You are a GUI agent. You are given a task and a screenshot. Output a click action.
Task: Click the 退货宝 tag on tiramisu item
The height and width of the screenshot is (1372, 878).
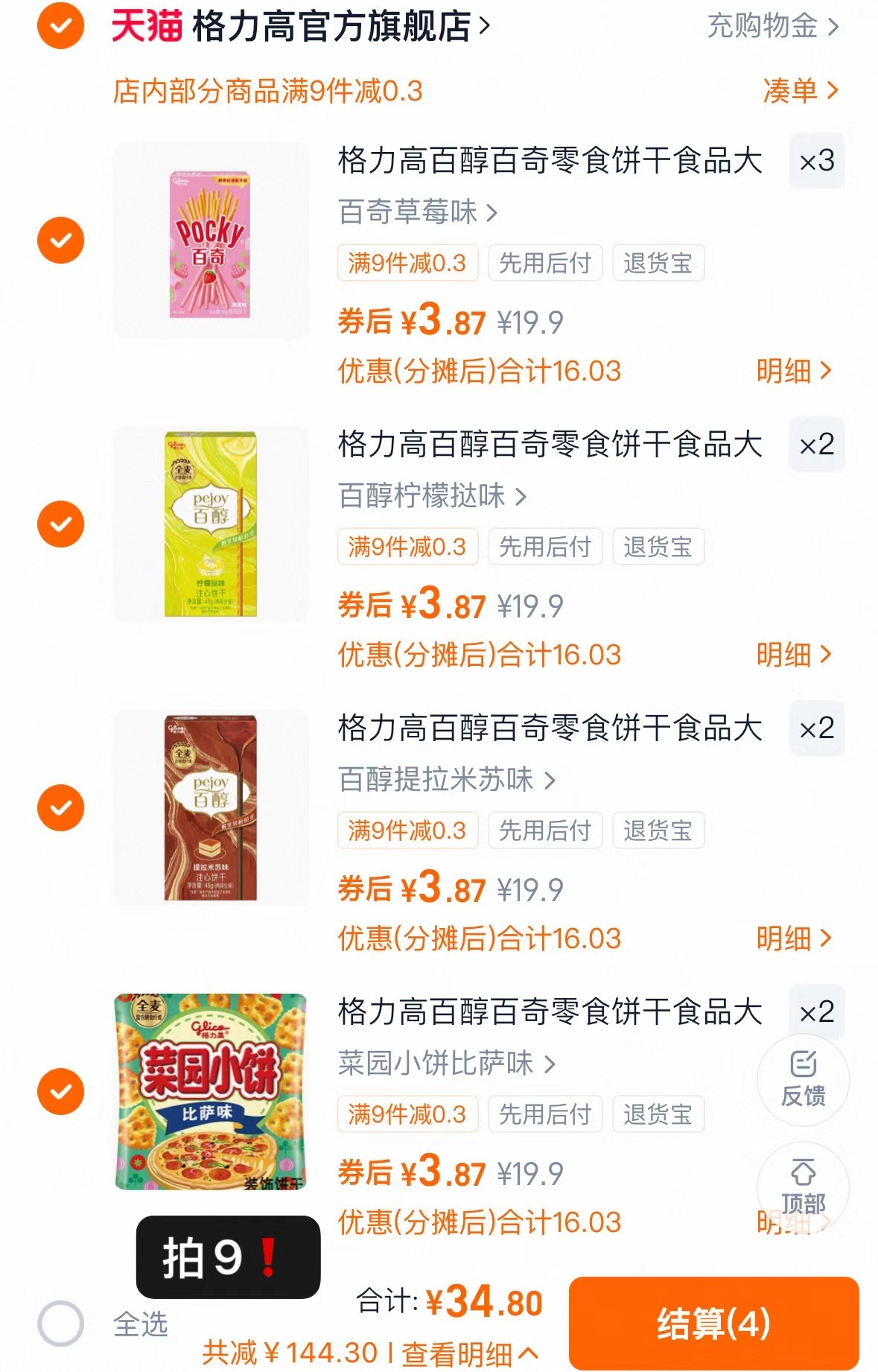658,830
